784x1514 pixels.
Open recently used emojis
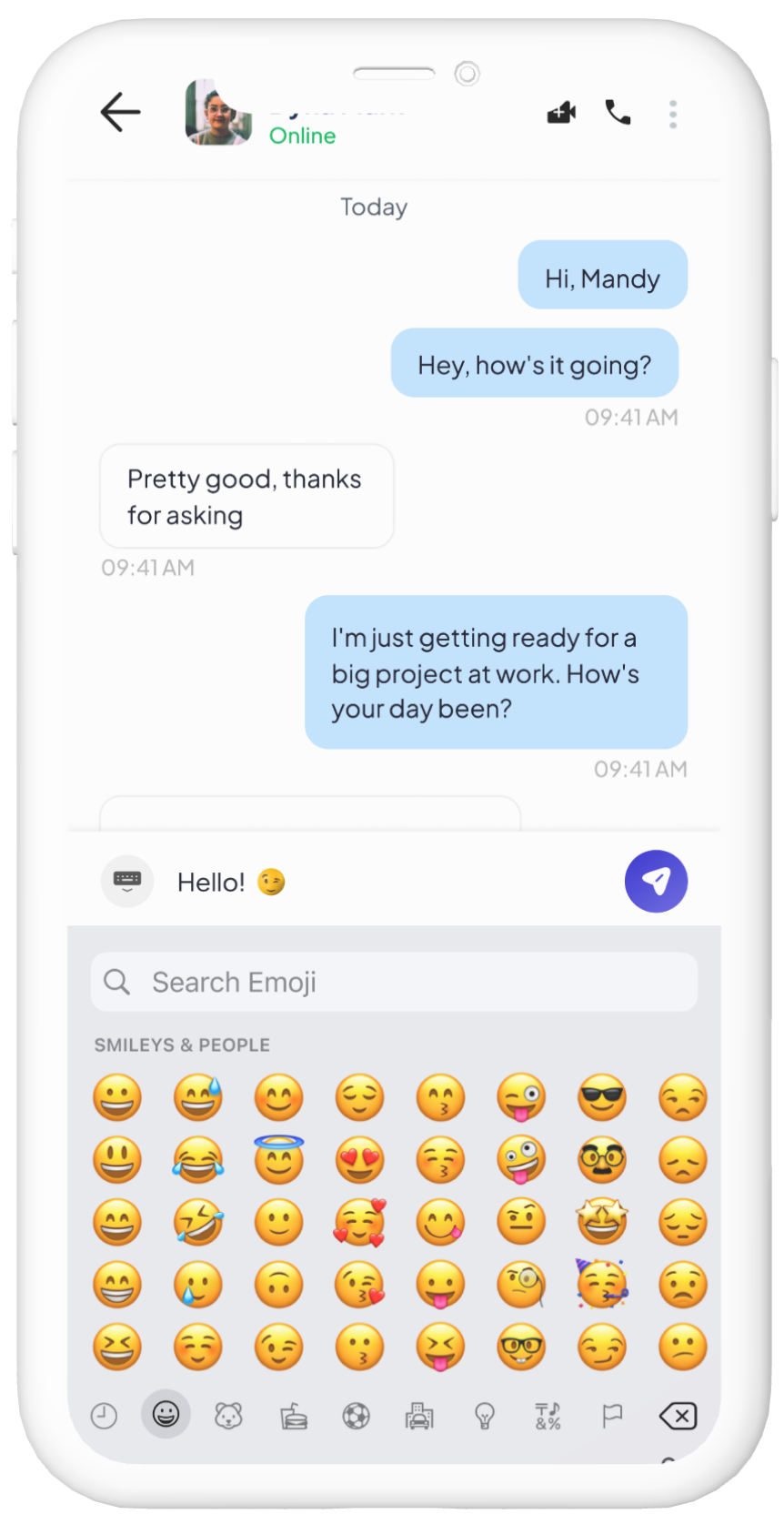pyautogui.click(x=104, y=1416)
